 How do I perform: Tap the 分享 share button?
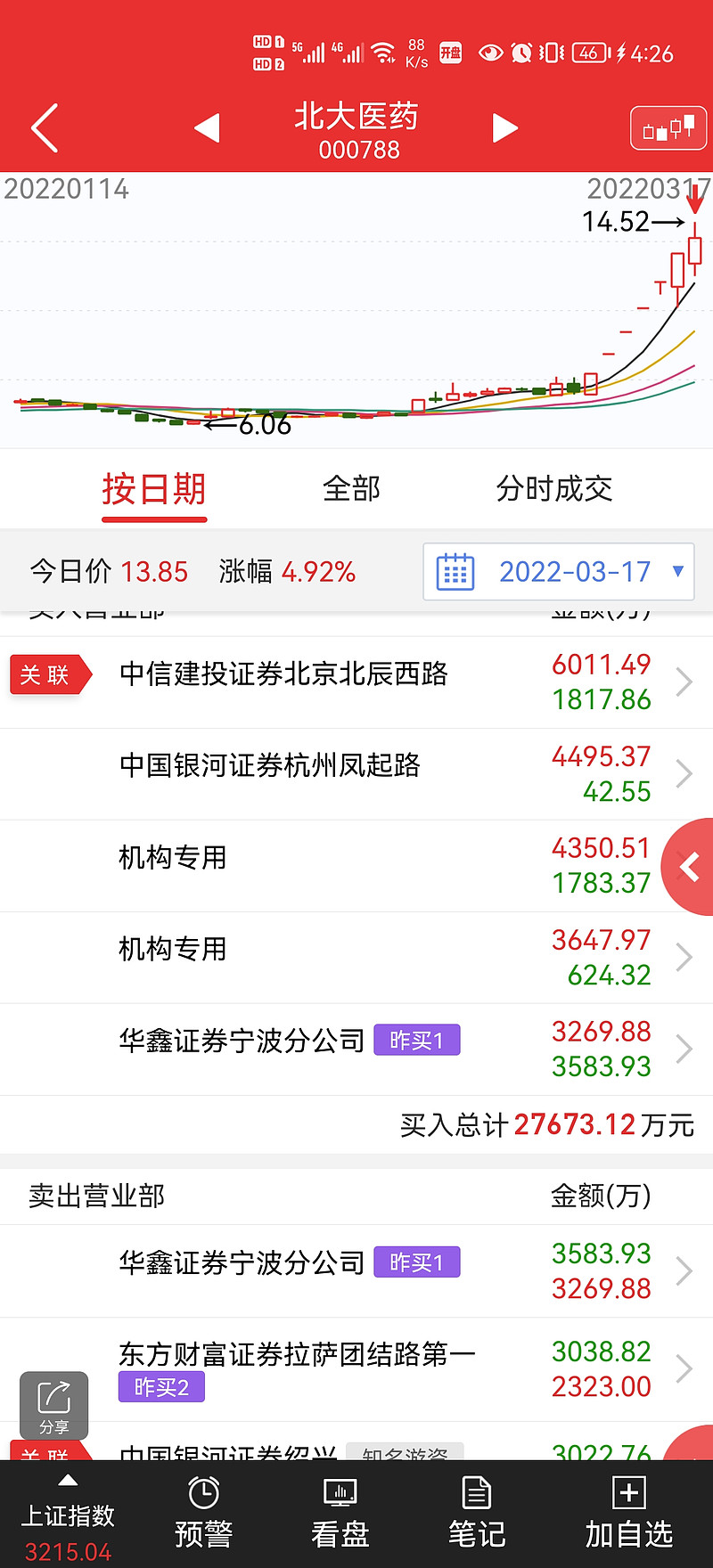(54, 1405)
